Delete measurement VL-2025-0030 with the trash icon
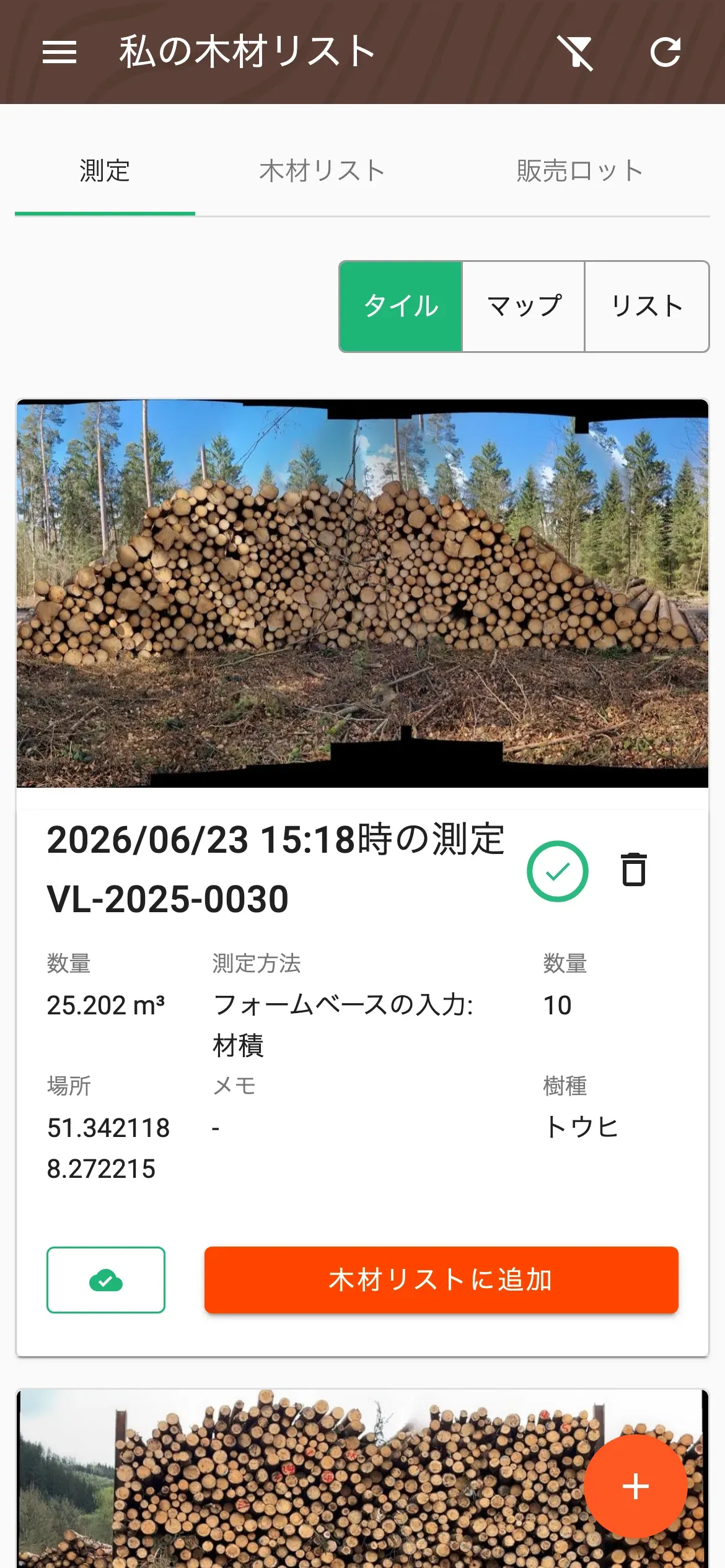 pos(633,869)
